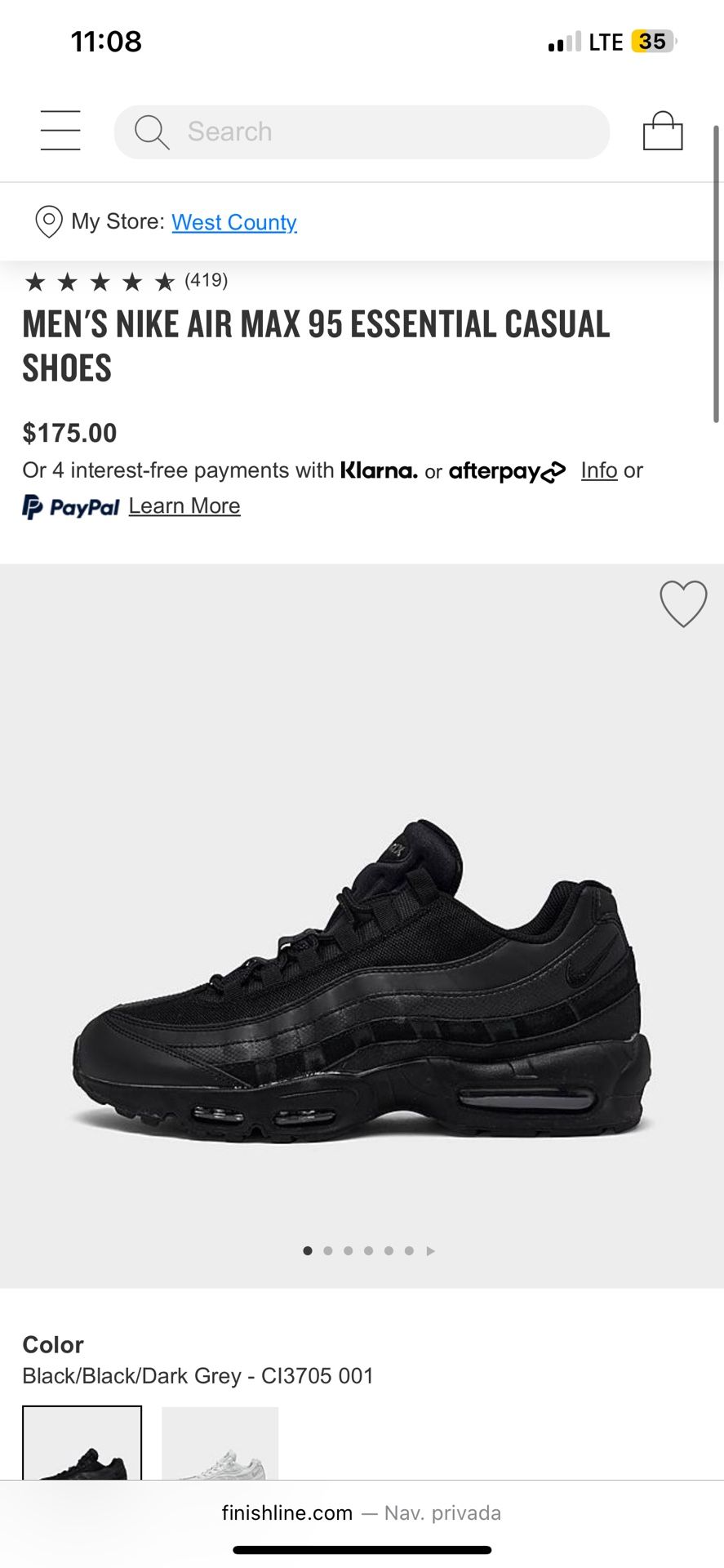This screenshot has height=1568, width=724.
Task: Tap the Klarna payment logo
Action: [378, 470]
